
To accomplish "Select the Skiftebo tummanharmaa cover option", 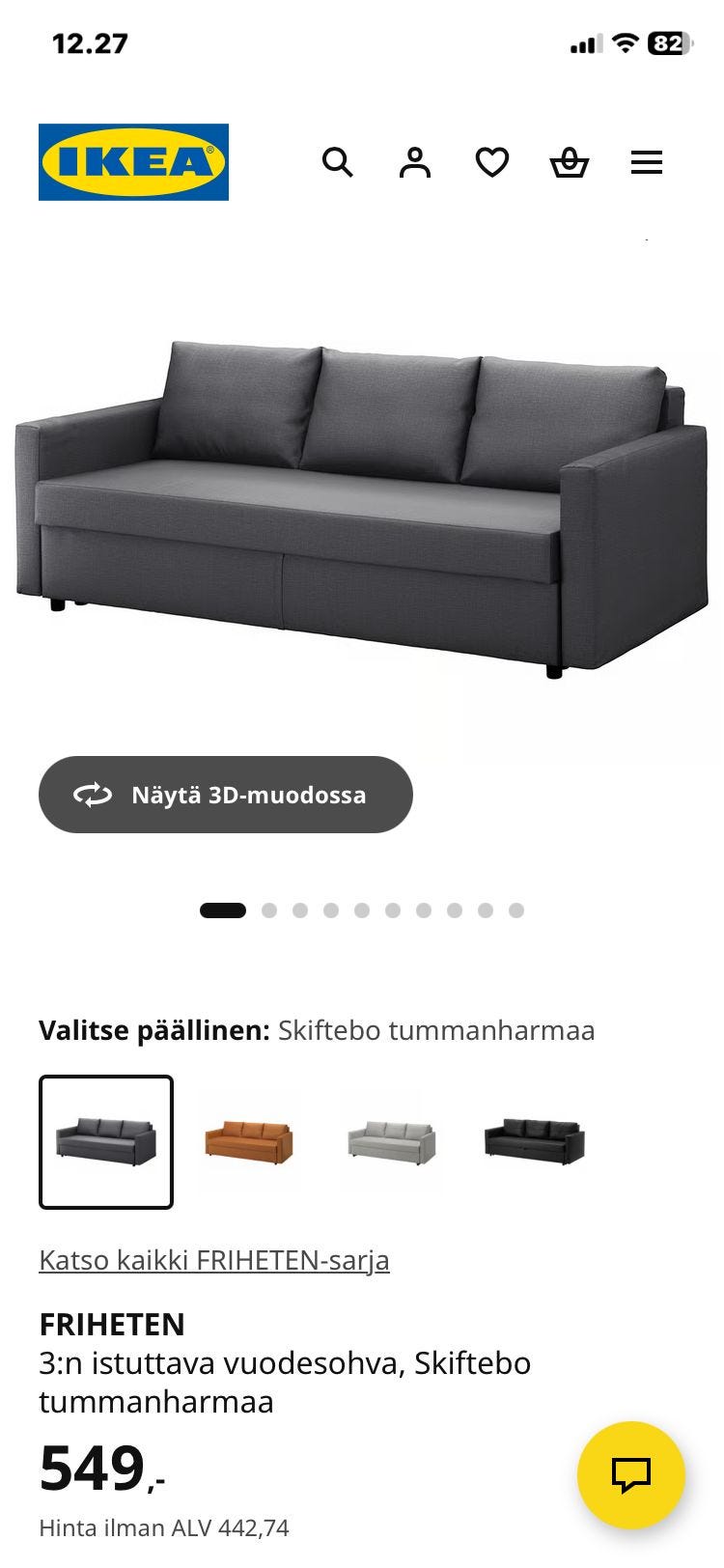I will pos(104,1141).
